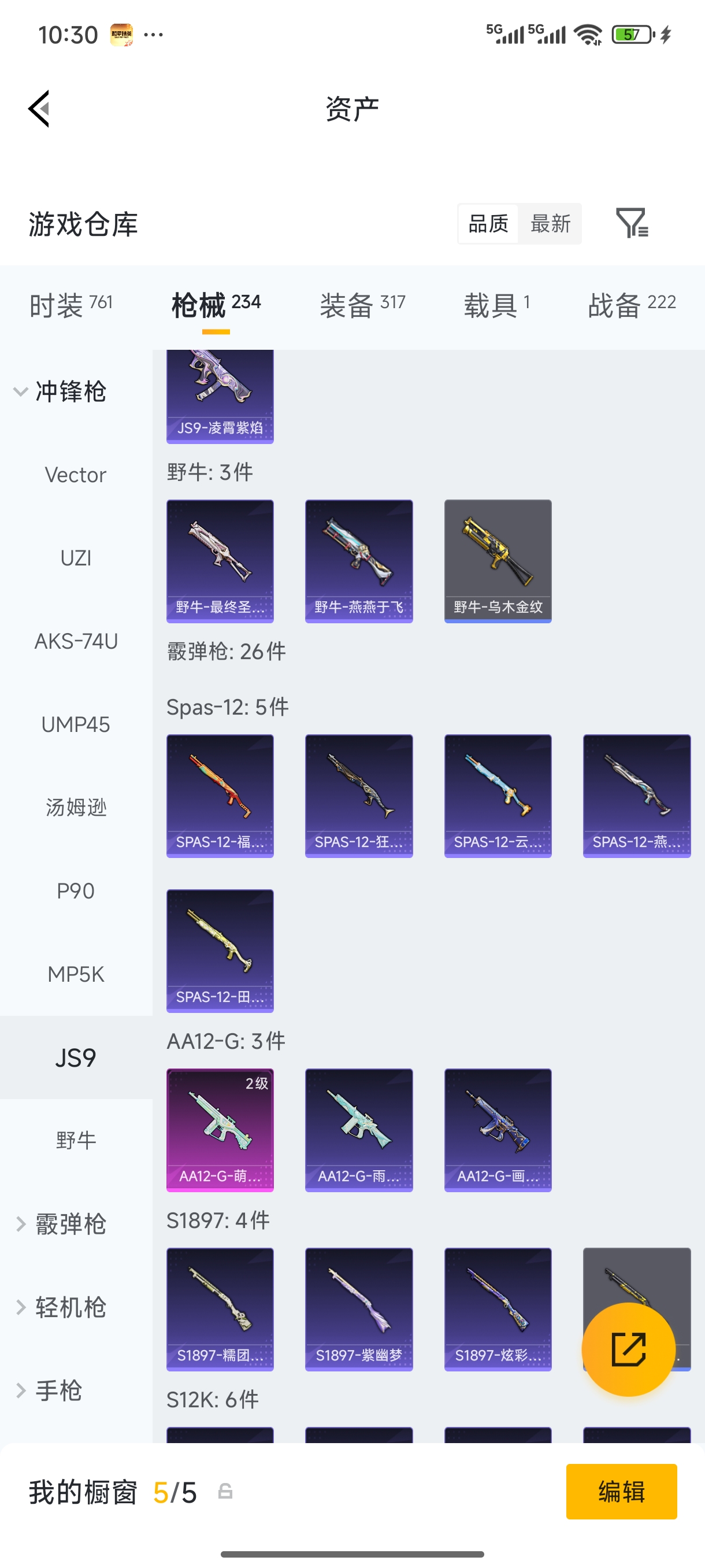The image size is (705, 1568).
Task: View the 野牛-燕燕于飞 skin
Action: coord(358,561)
